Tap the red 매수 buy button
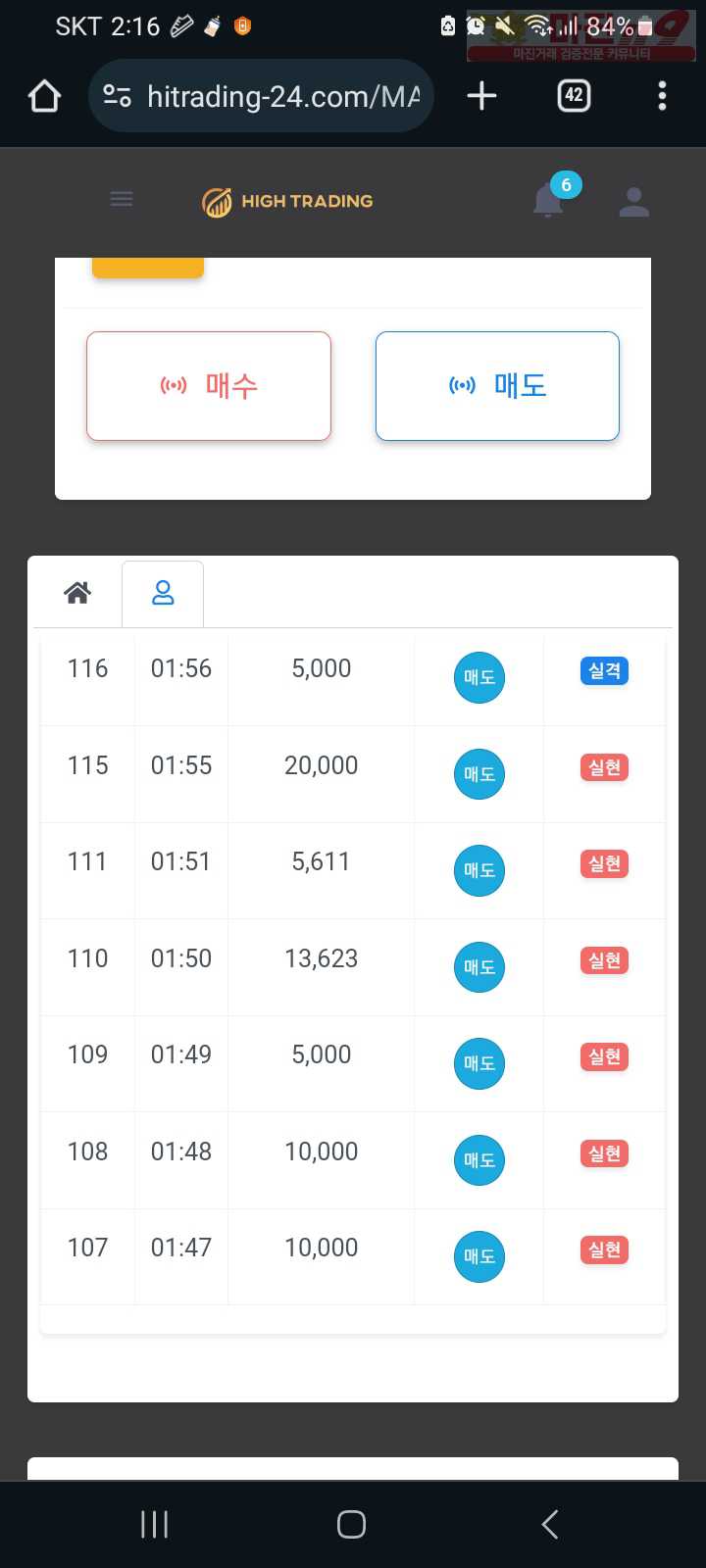The width and height of the screenshot is (706, 1568). tap(209, 386)
